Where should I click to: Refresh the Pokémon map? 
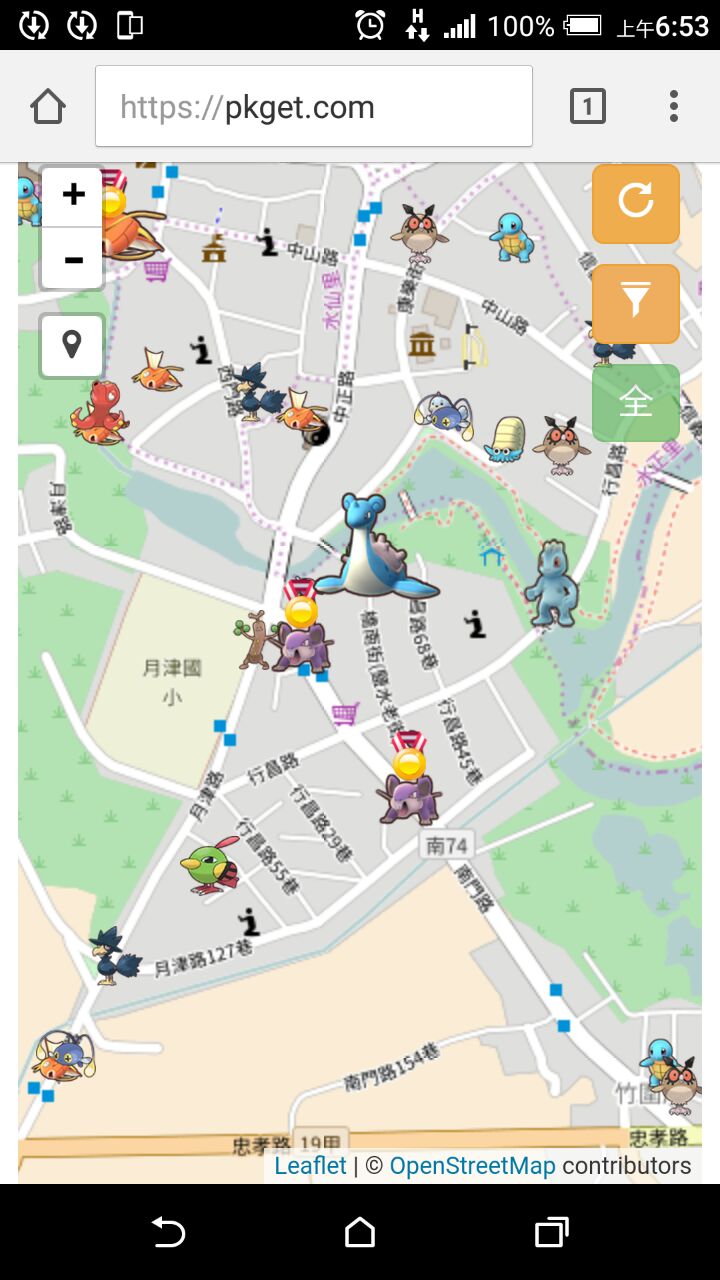635,204
